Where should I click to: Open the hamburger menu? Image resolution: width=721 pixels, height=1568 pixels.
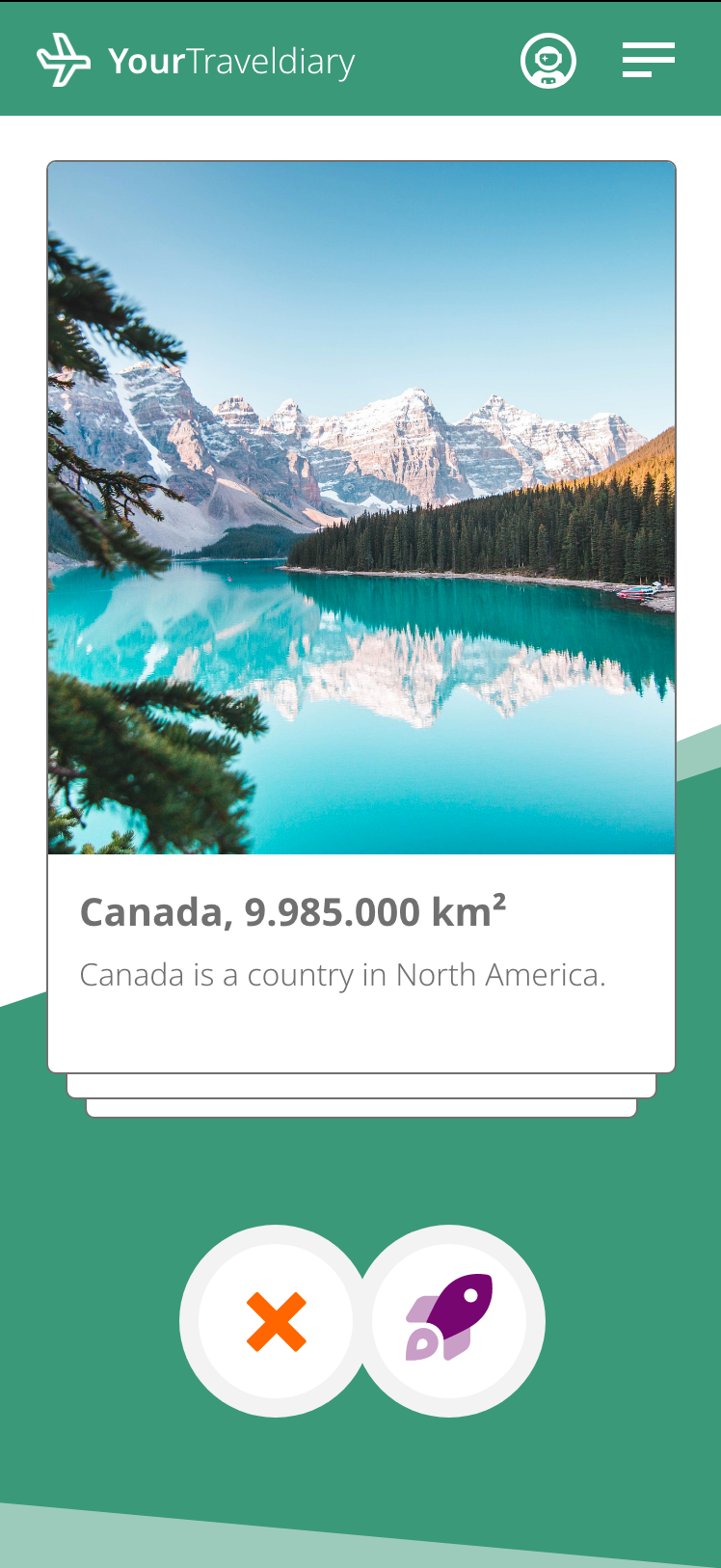[648, 60]
